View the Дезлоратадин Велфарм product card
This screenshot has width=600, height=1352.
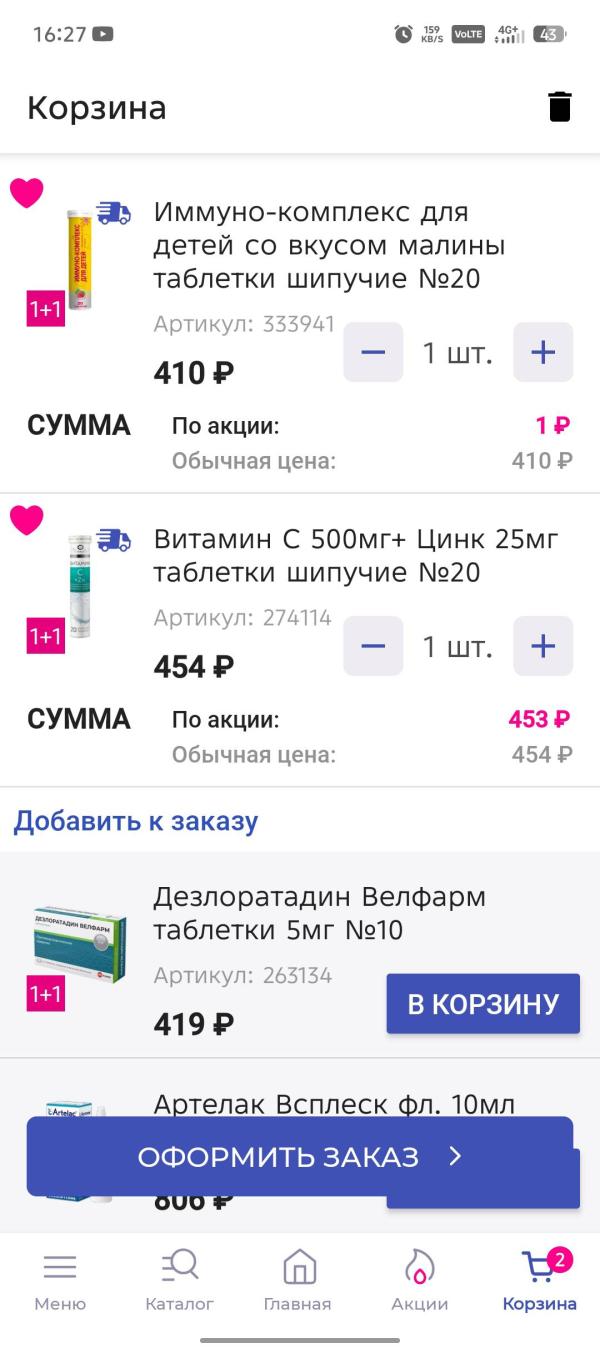coord(319,913)
